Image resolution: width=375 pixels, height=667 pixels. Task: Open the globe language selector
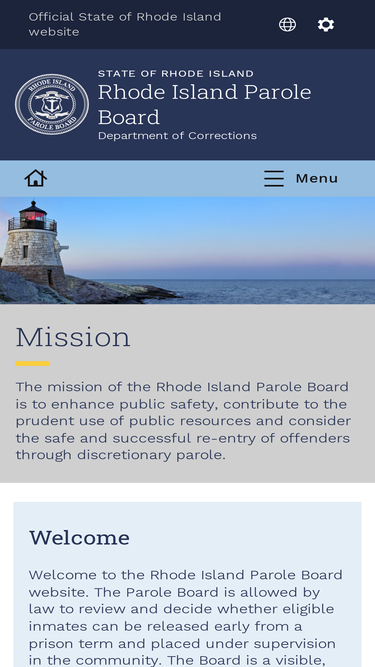287,24
